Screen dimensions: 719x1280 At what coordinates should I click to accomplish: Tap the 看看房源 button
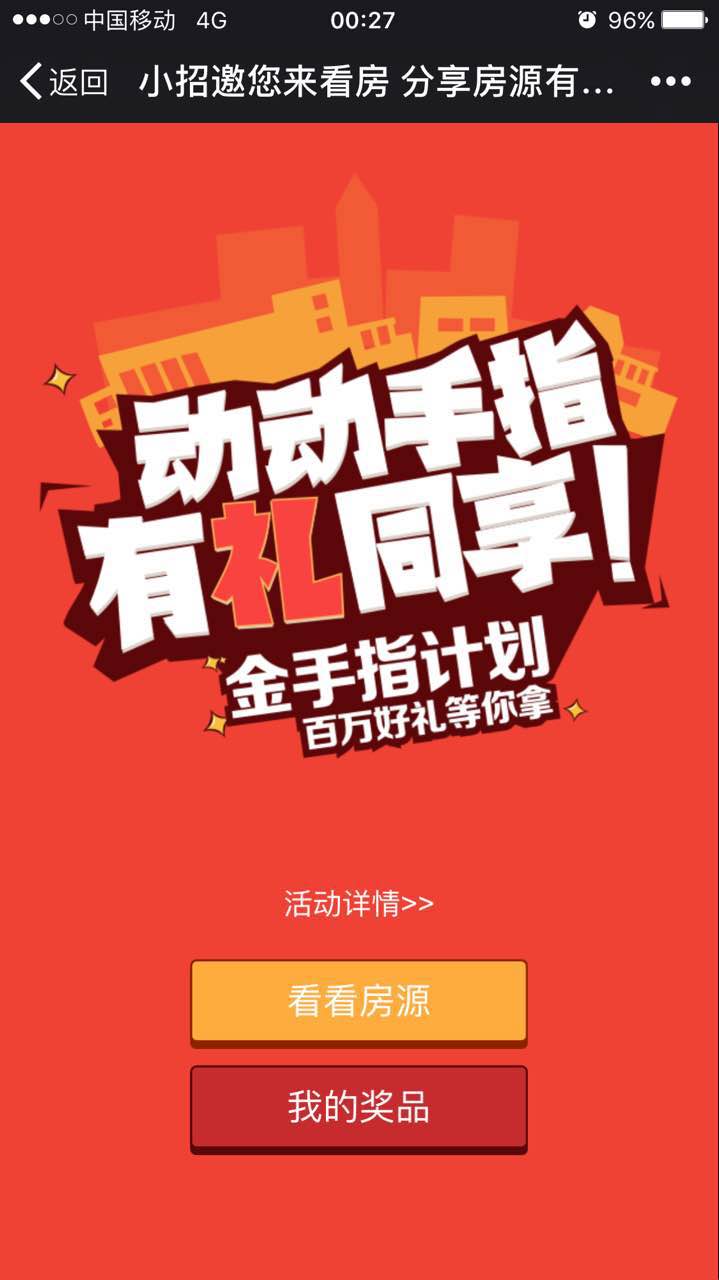coord(358,1001)
